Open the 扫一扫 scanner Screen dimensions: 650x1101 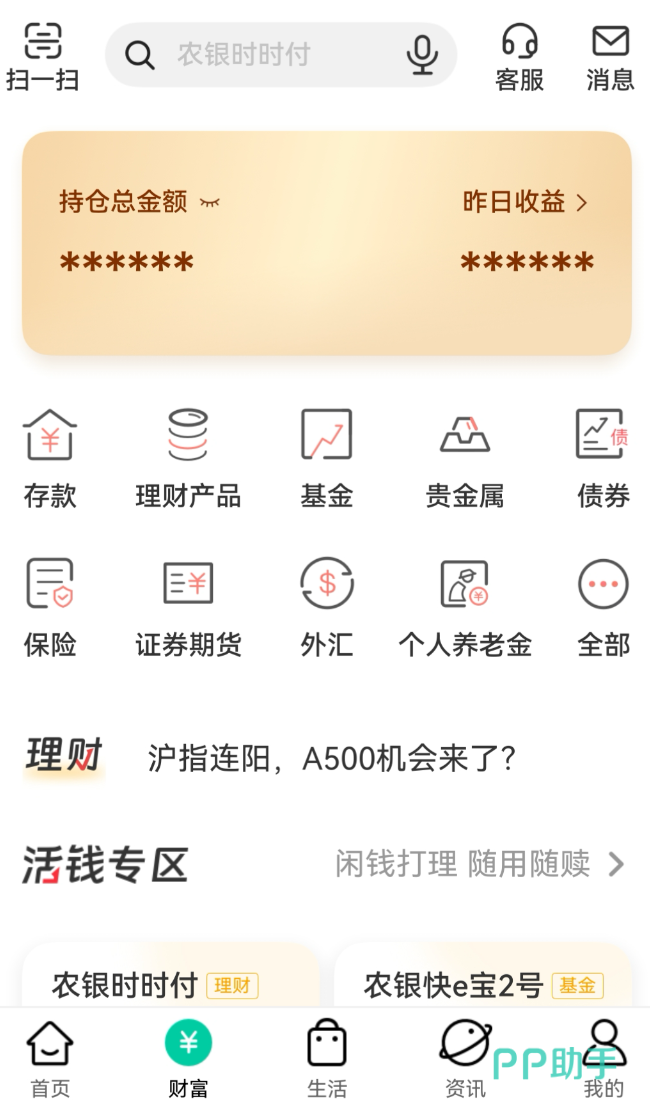[x=42, y=56]
